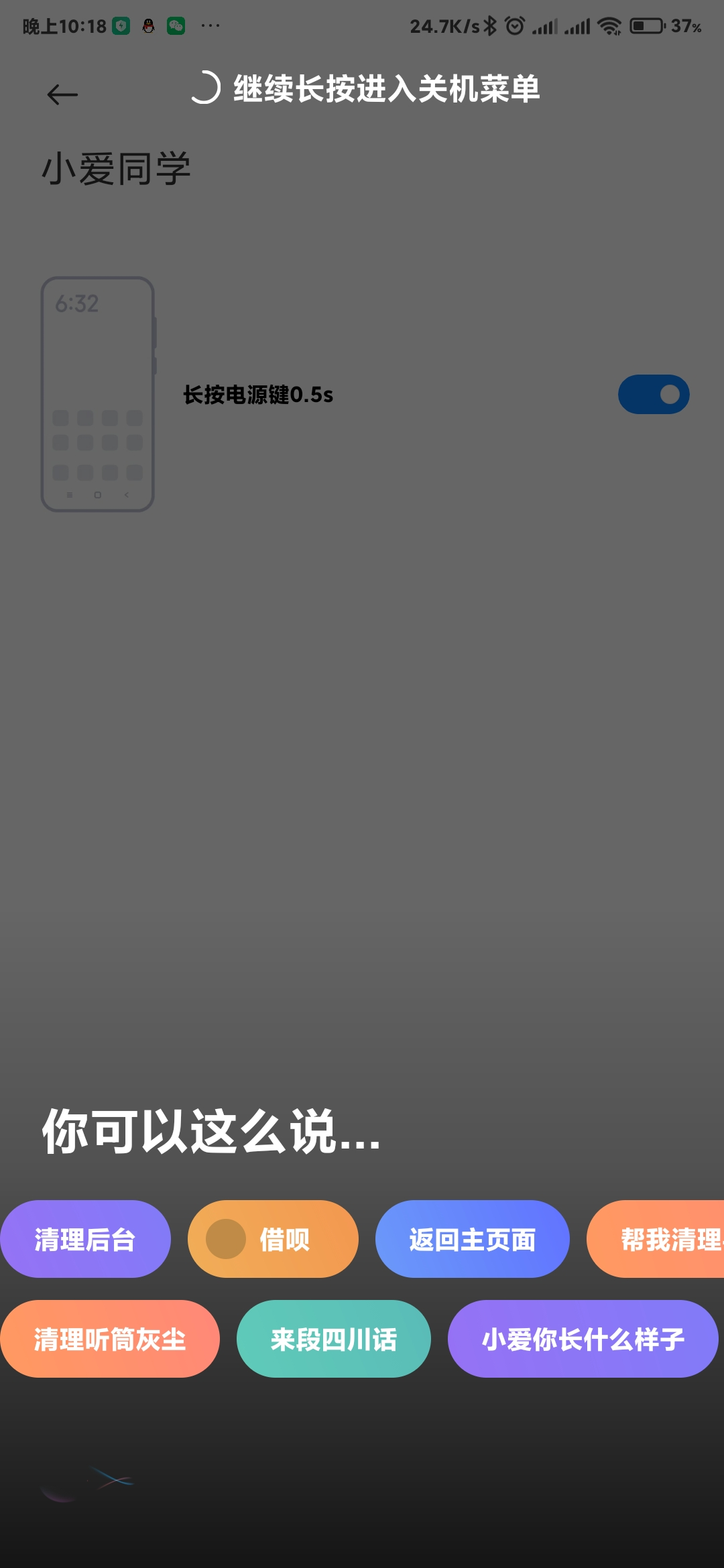
Task: Tap the 借呗 suggestion chip
Action: pos(273,1239)
